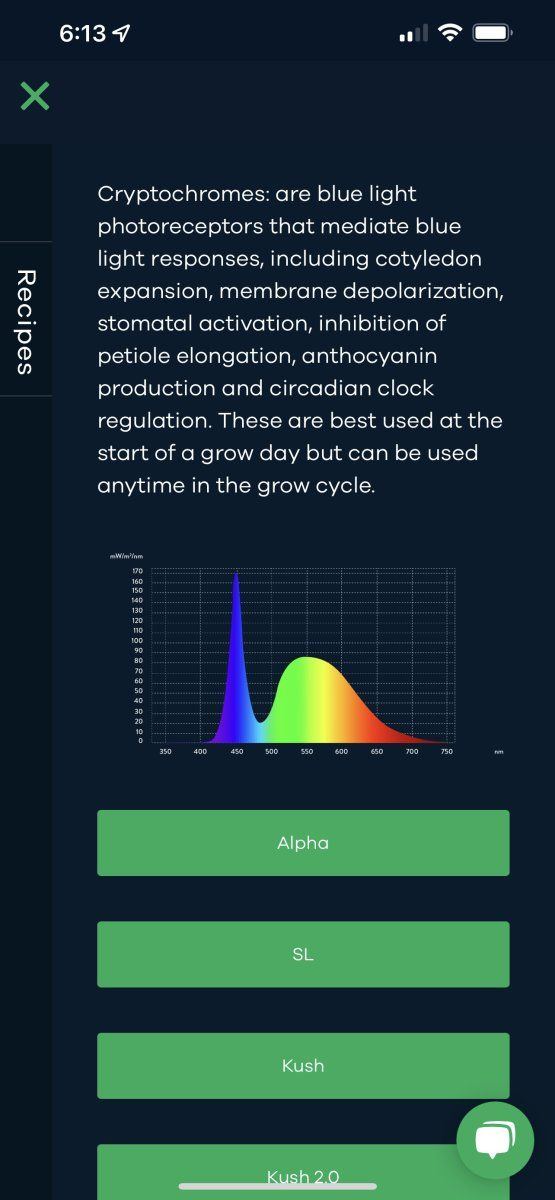Image resolution: width=555 pixels, height=1200 pixels.
Task: Open the chat support bubble
Action: pos(495,1141)
